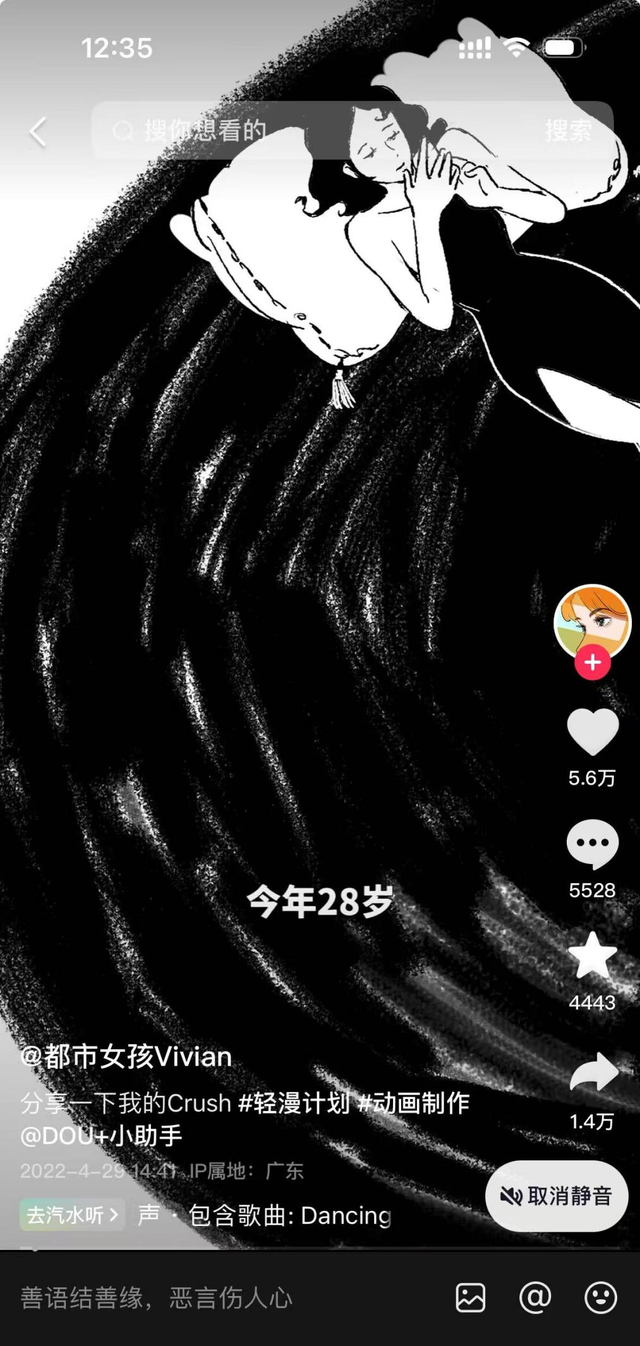Open the #轻漫计划 hashtag
Viewport: 640px width, 1346px height.
click(x=294, y=1104)
